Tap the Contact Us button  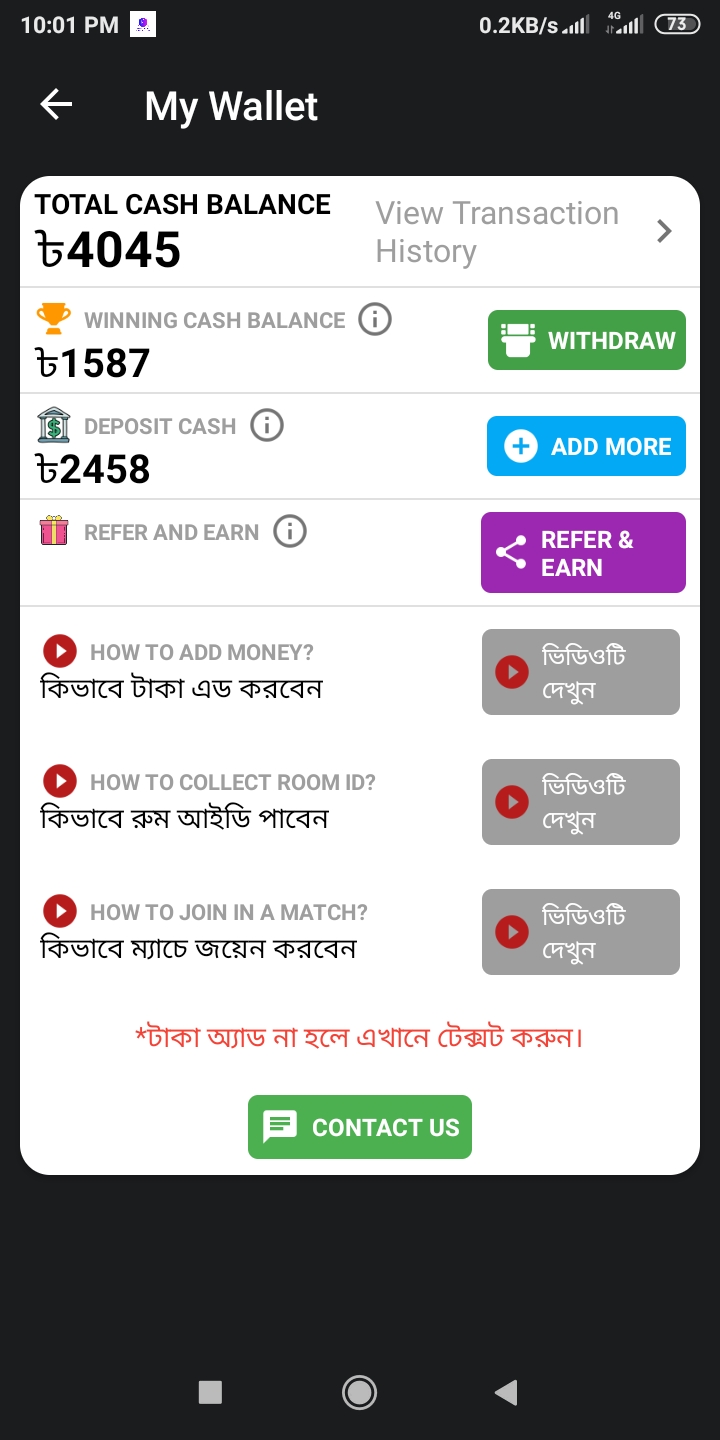[x=360, y=1127]
